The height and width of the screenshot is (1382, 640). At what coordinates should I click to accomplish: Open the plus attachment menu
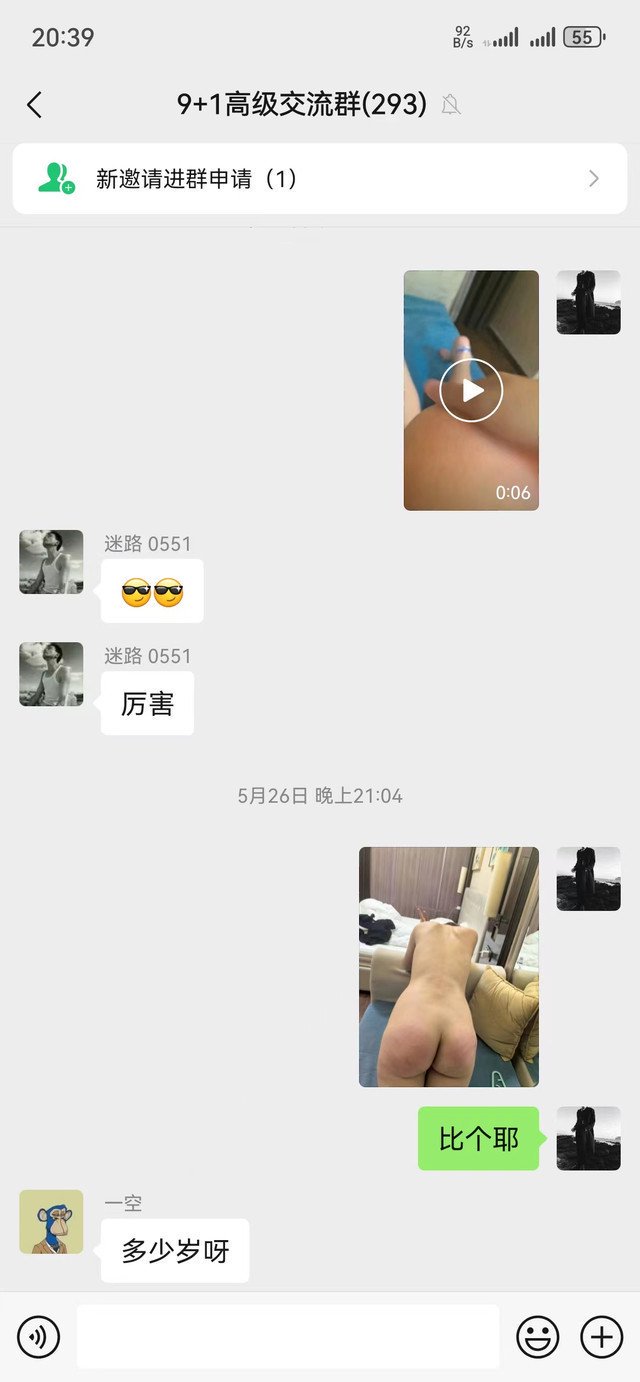coord(602,1337)
